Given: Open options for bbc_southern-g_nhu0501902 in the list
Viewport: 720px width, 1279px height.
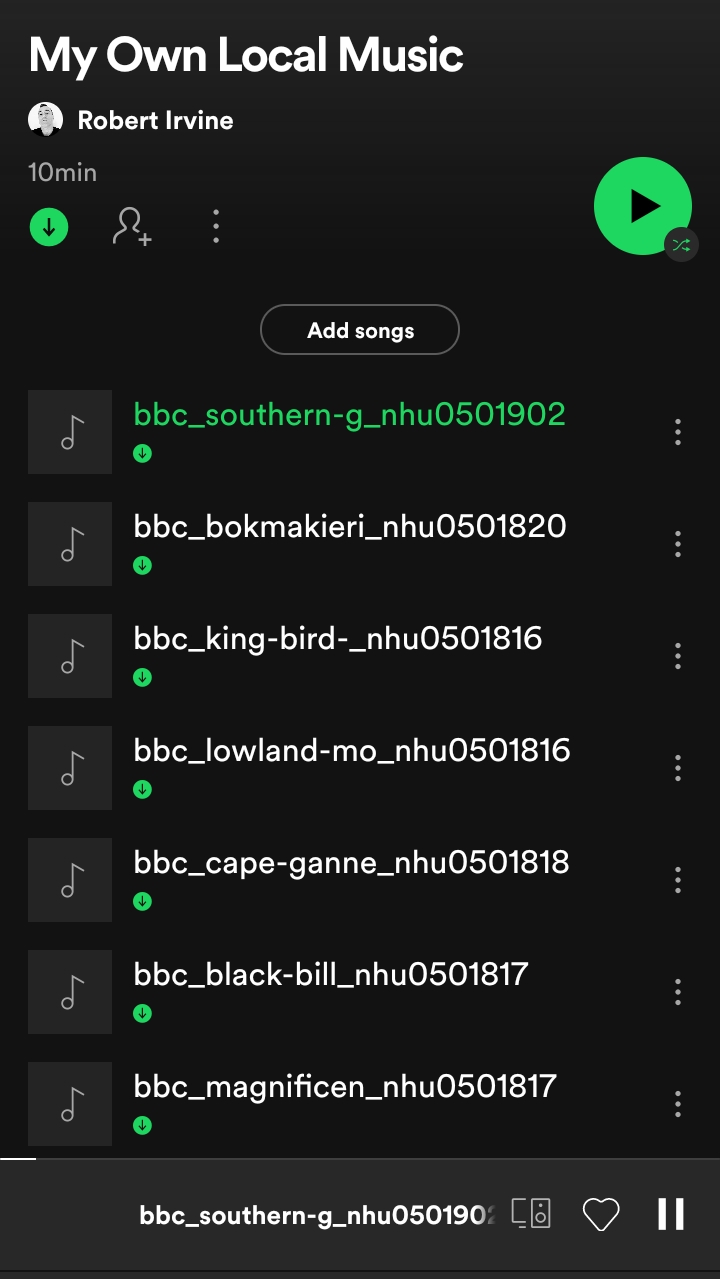Looking at the screenshot, I should (678, 432).
